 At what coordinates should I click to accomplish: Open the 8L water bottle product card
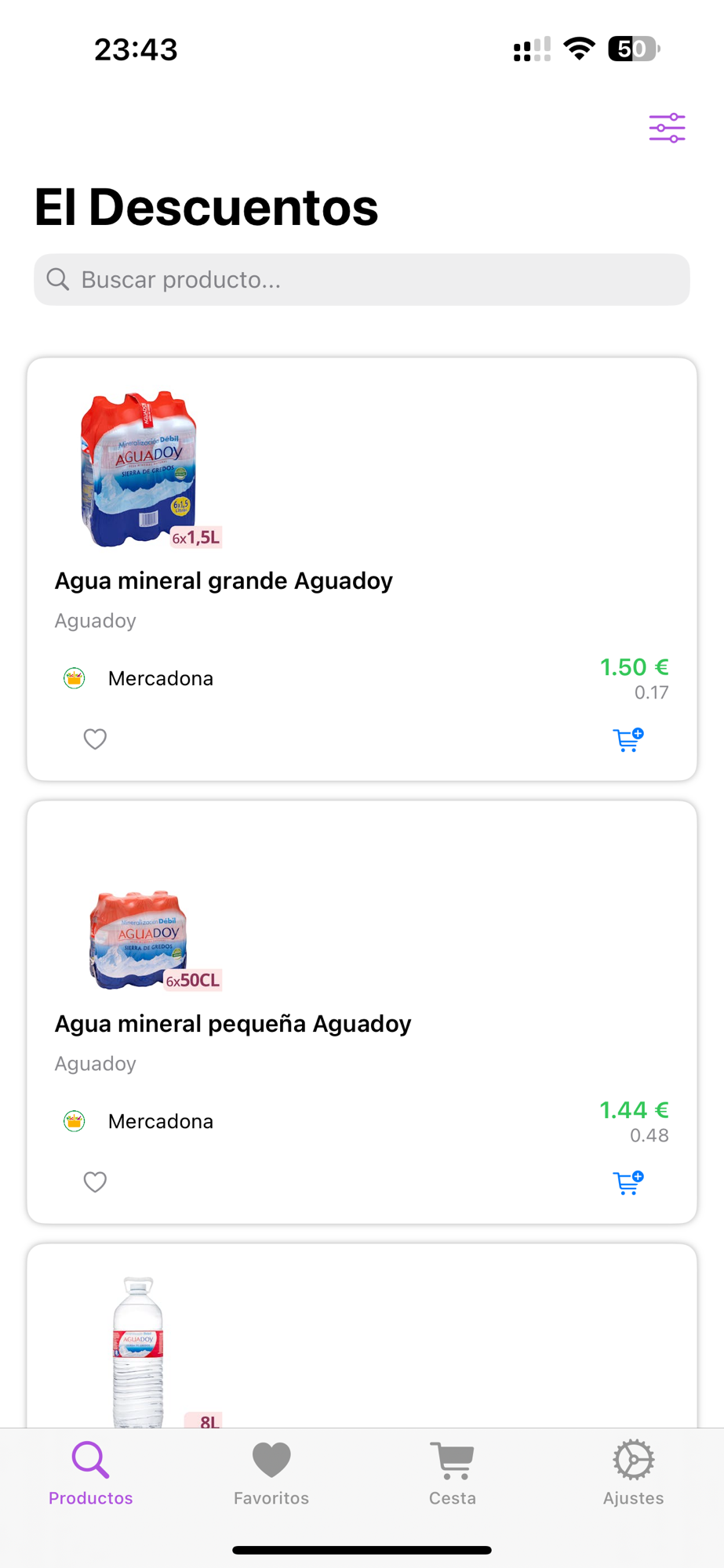click(x=362, y=1341)
